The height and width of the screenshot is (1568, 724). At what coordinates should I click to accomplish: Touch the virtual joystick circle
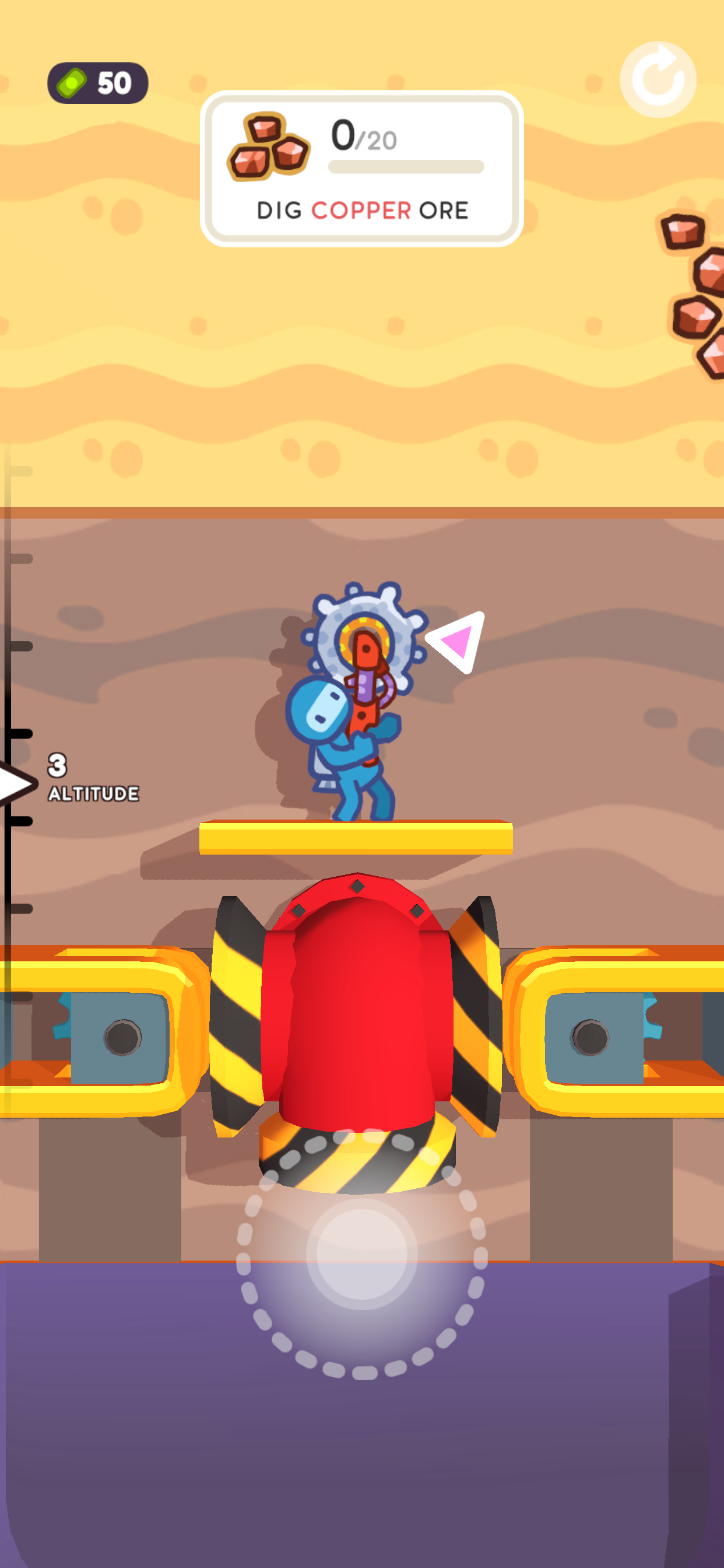[361, 1255]
